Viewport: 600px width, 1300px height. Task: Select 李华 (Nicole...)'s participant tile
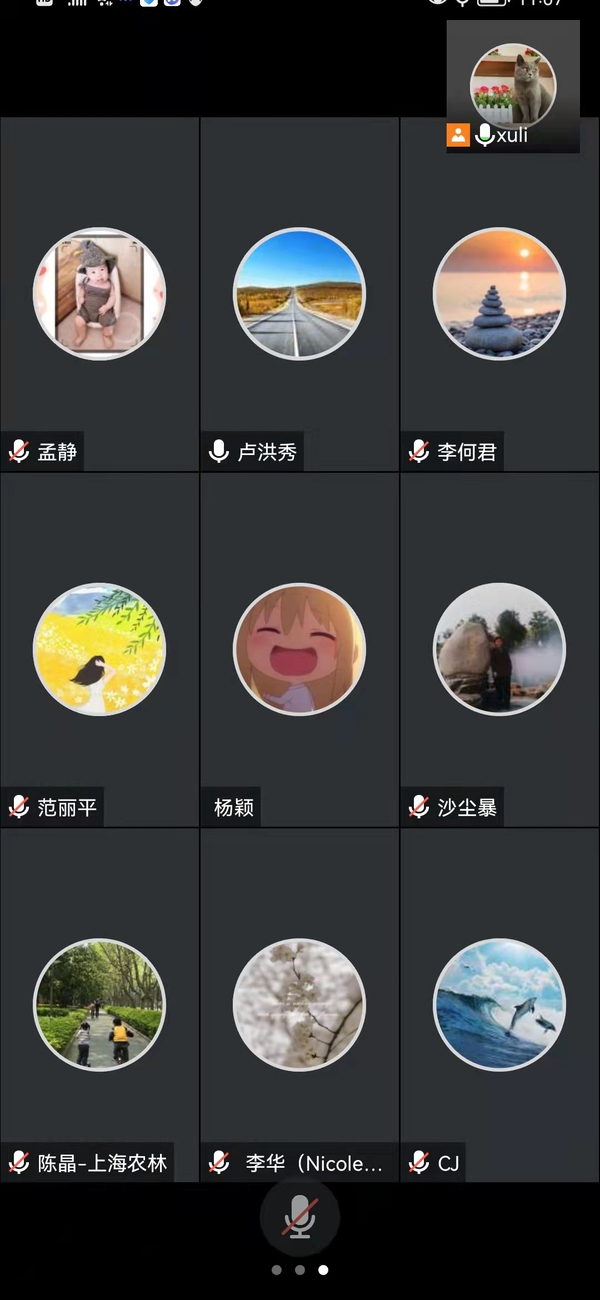tap(299, 1004)
